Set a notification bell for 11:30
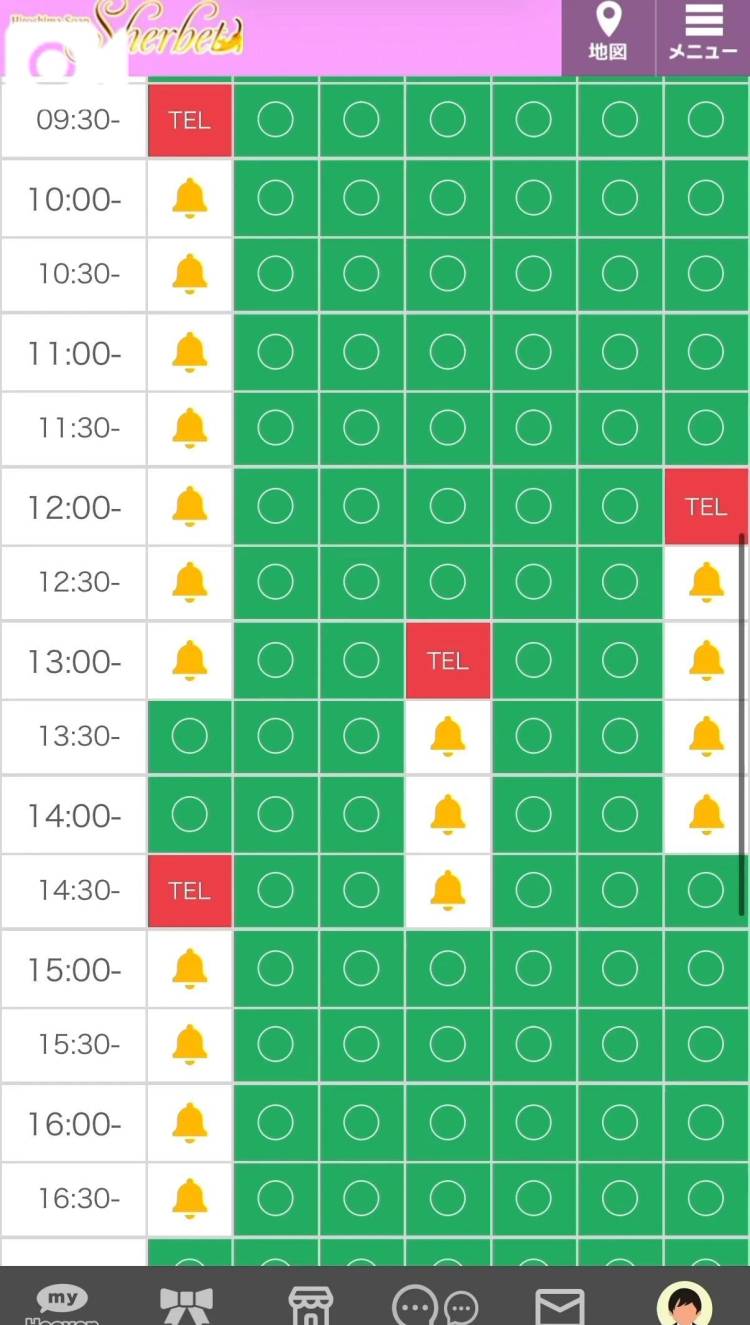The image size is (750, 1325). click(189, 428)
